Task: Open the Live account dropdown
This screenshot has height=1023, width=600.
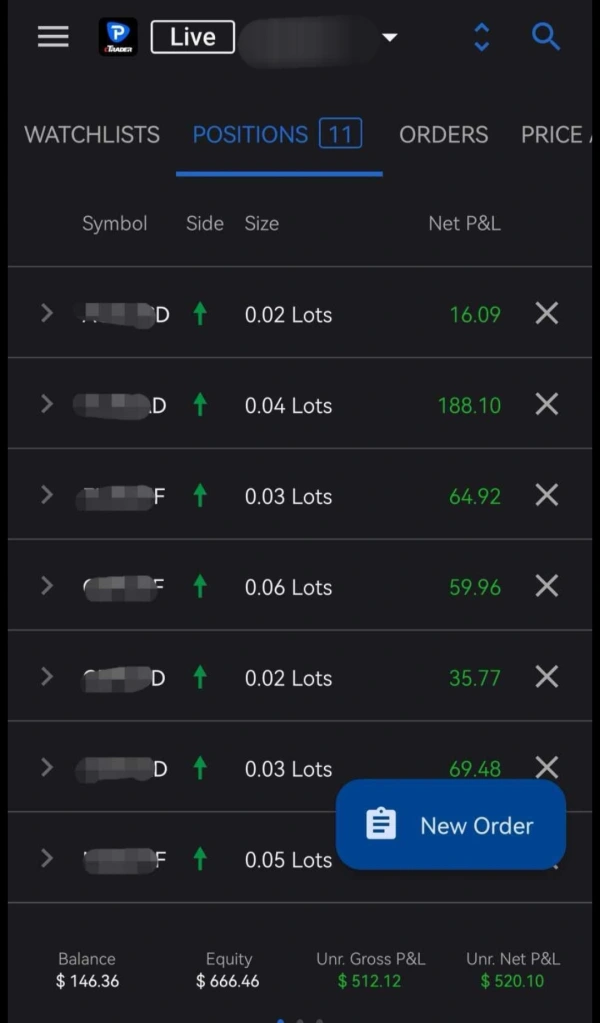Action: tap(389, 37)
